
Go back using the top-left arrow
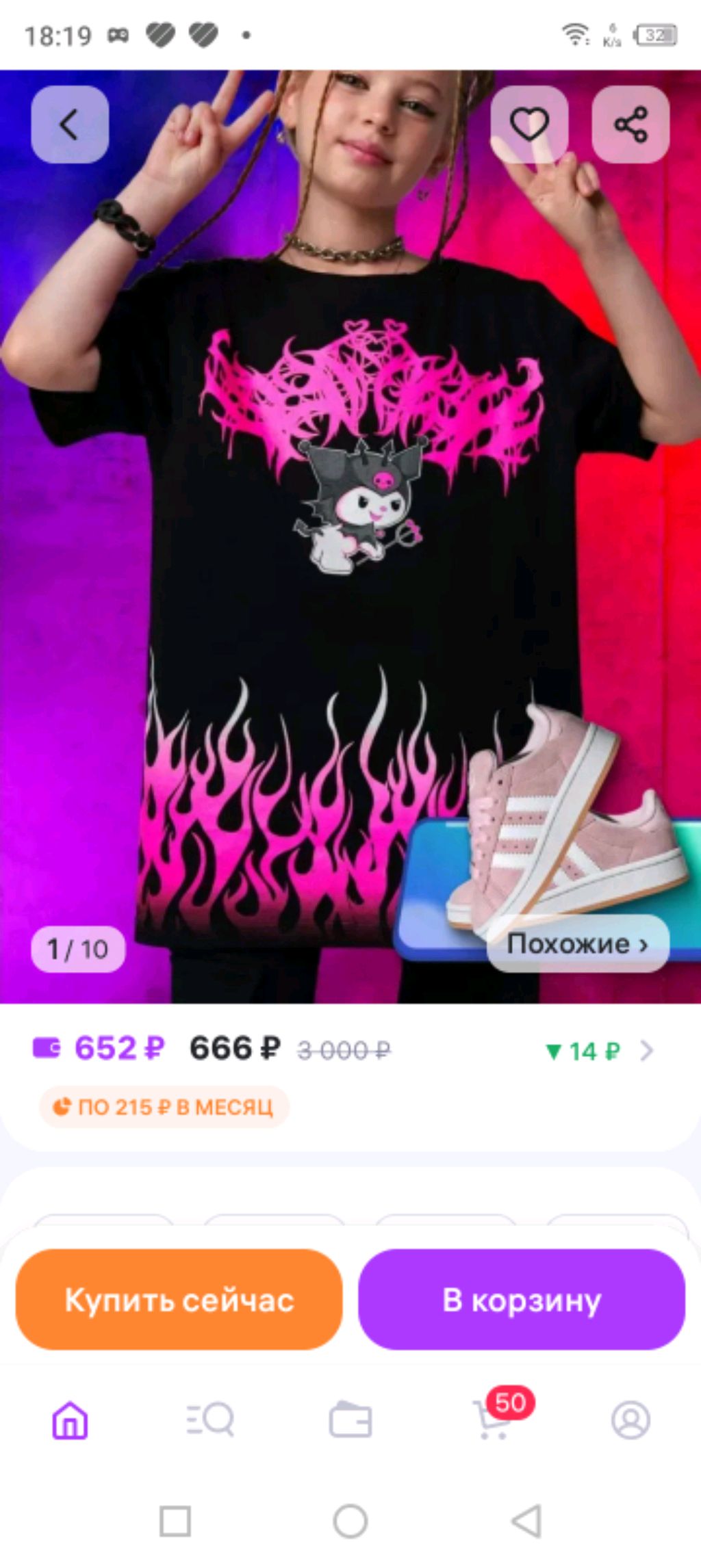pyautogui.click(x=69, y=125)
